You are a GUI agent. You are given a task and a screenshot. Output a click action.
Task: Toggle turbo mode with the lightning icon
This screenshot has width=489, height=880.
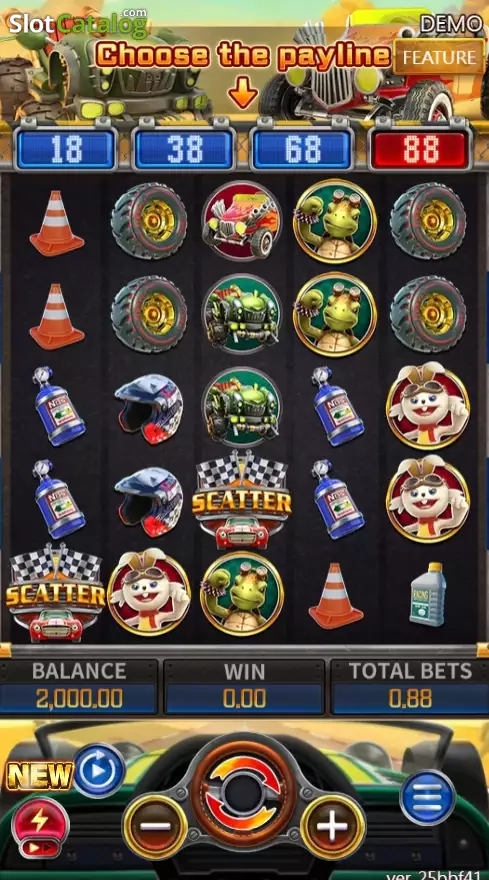click(x=40, y=827)
